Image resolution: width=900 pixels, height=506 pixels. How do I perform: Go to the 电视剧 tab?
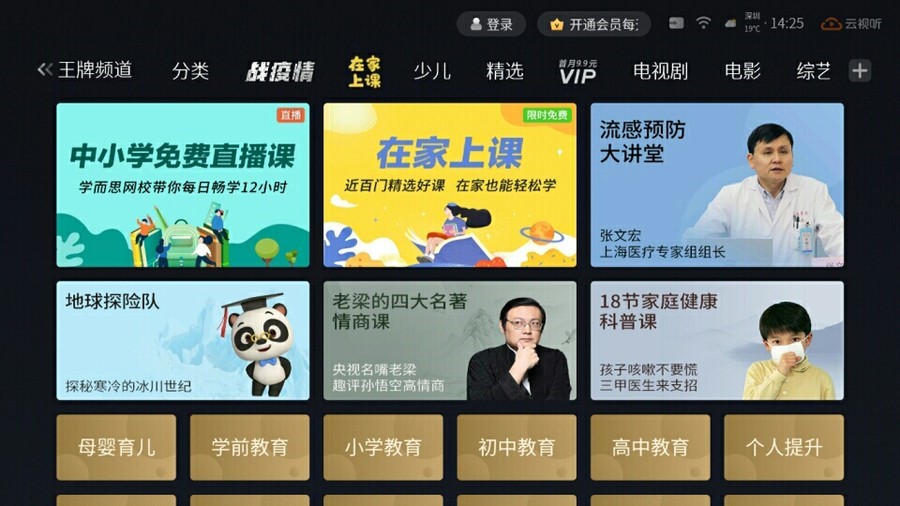click(x=661, y=70)
